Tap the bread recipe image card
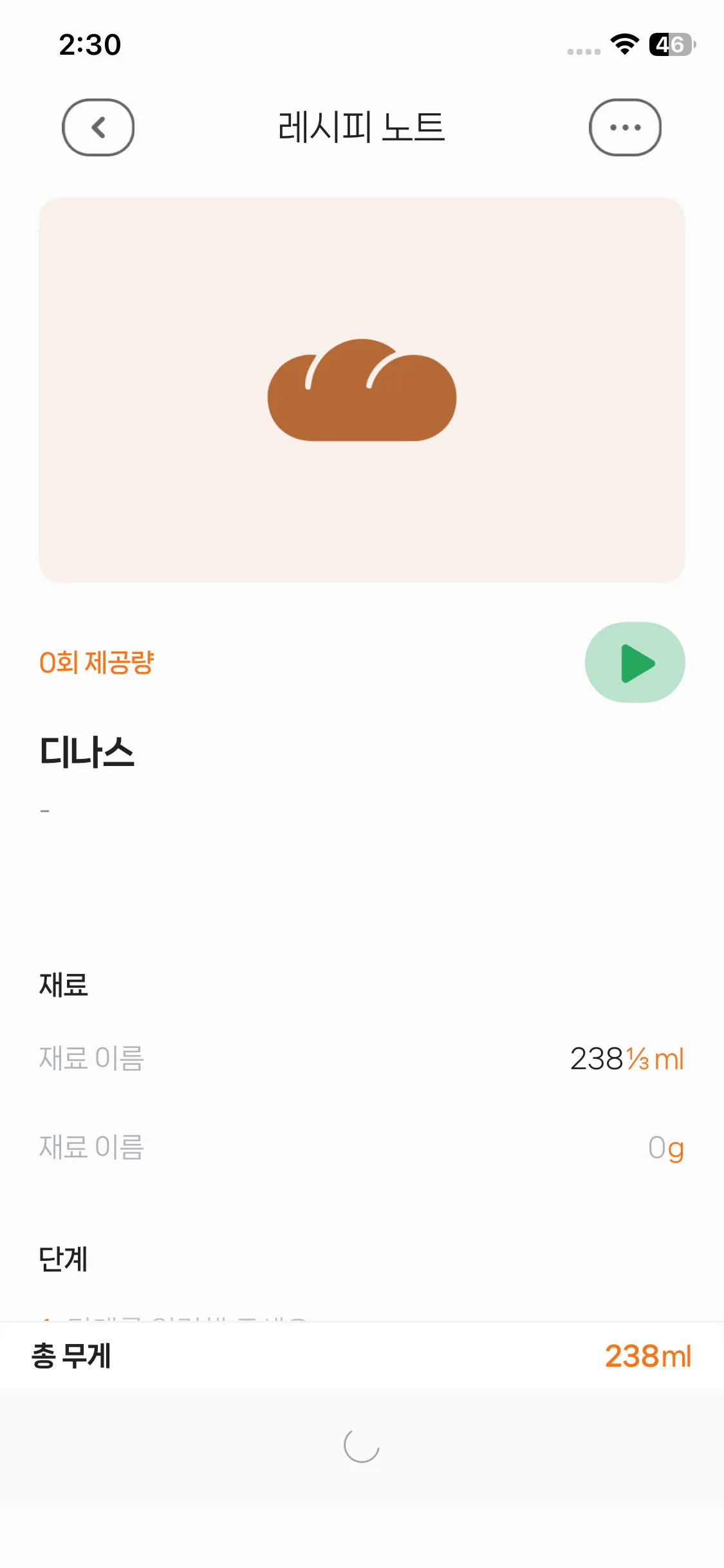724x1568 pixels. click(x=362, y=390)
